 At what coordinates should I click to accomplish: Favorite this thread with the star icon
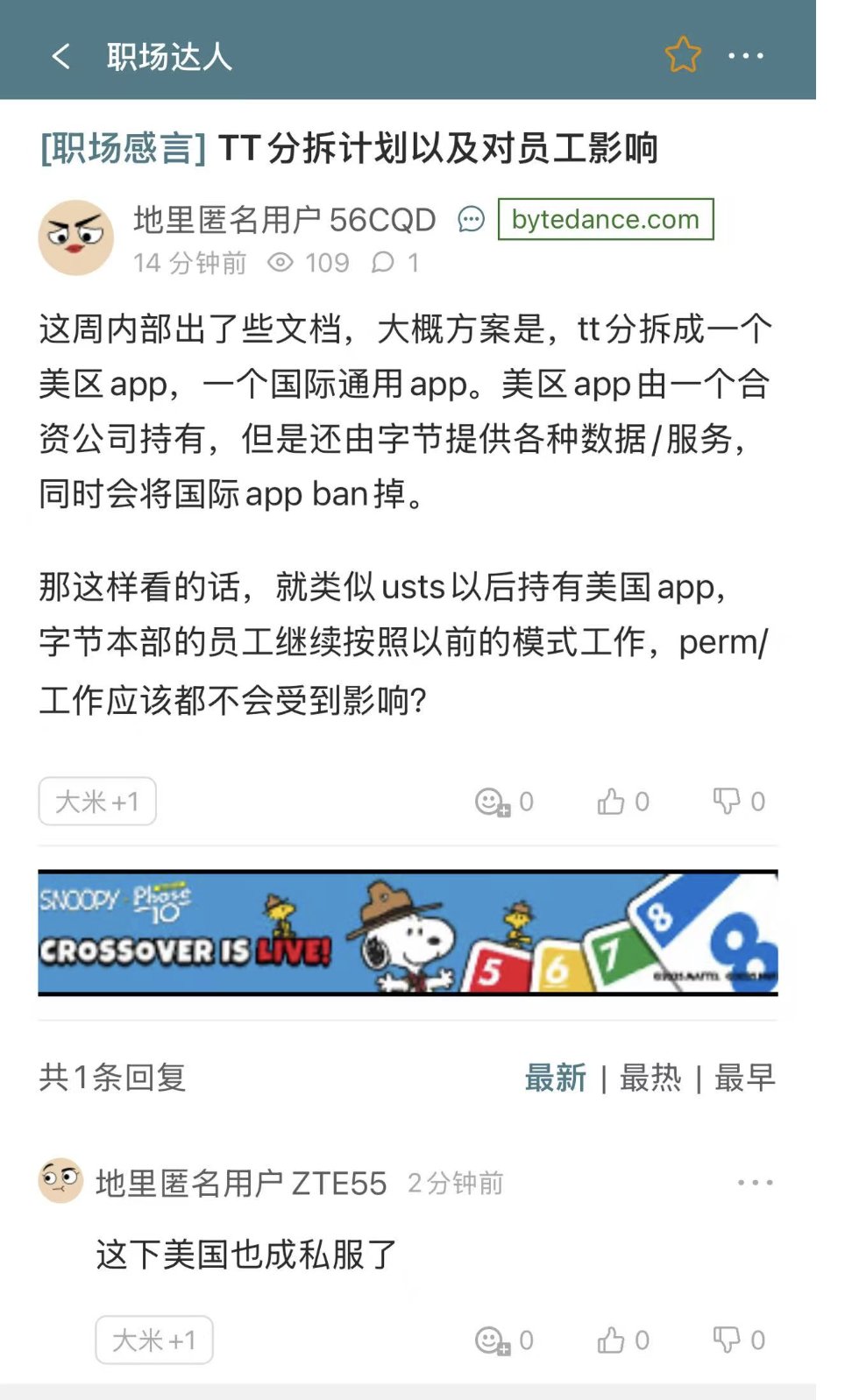(683, 55)
